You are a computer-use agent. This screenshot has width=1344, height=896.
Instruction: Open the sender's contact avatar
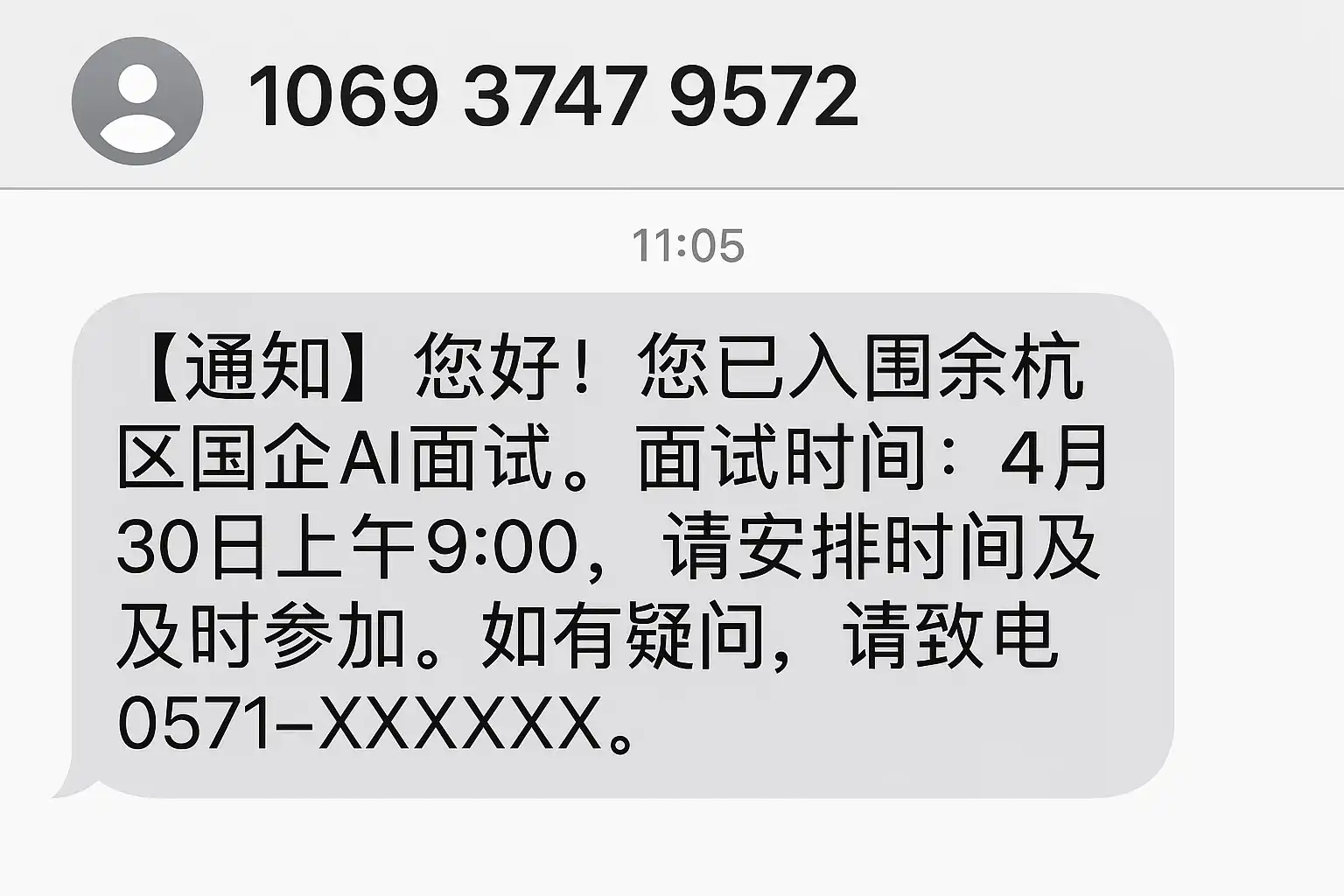point(137,101)
